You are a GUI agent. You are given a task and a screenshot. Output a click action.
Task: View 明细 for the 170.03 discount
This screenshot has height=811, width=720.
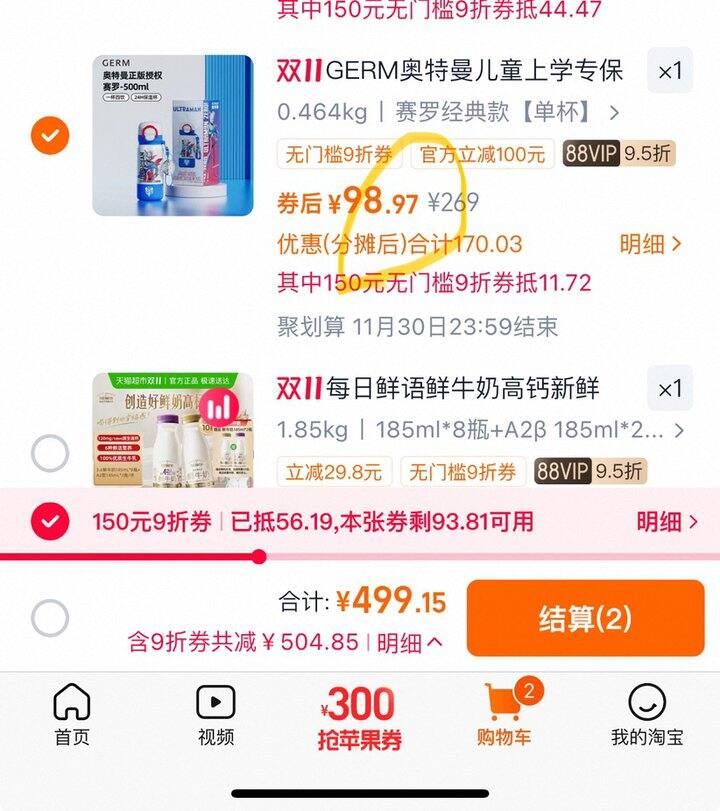[x=650, y=244]
